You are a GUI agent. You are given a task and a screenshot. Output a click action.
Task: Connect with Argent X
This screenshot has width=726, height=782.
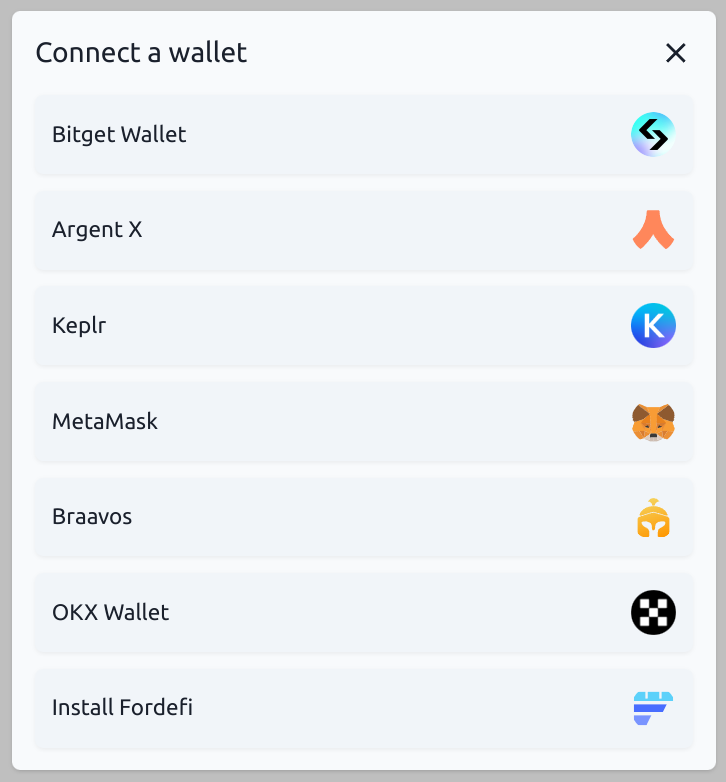pos(363,230)
